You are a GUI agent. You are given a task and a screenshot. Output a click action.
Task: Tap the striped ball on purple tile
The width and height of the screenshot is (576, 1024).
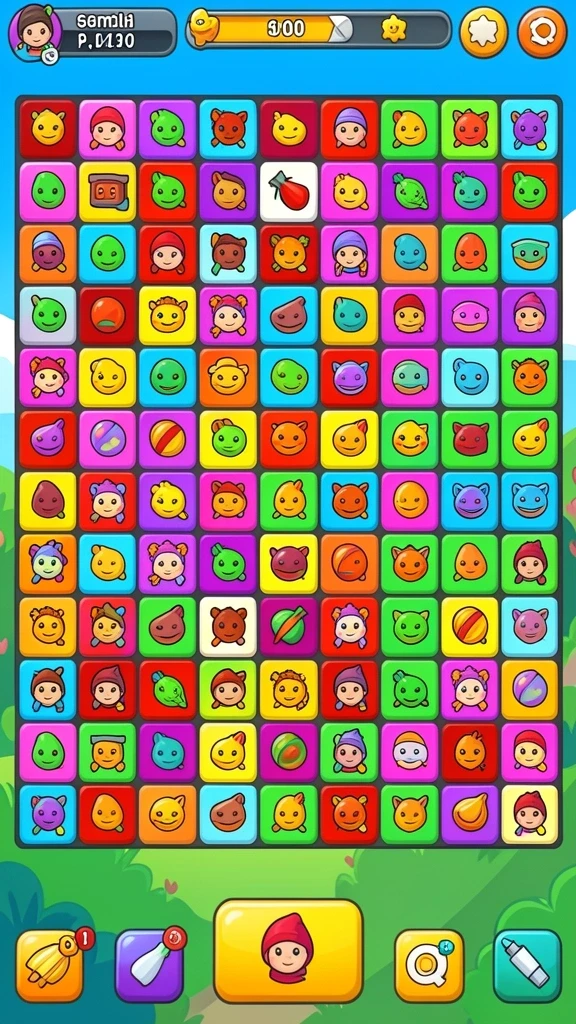click(168, 440)
